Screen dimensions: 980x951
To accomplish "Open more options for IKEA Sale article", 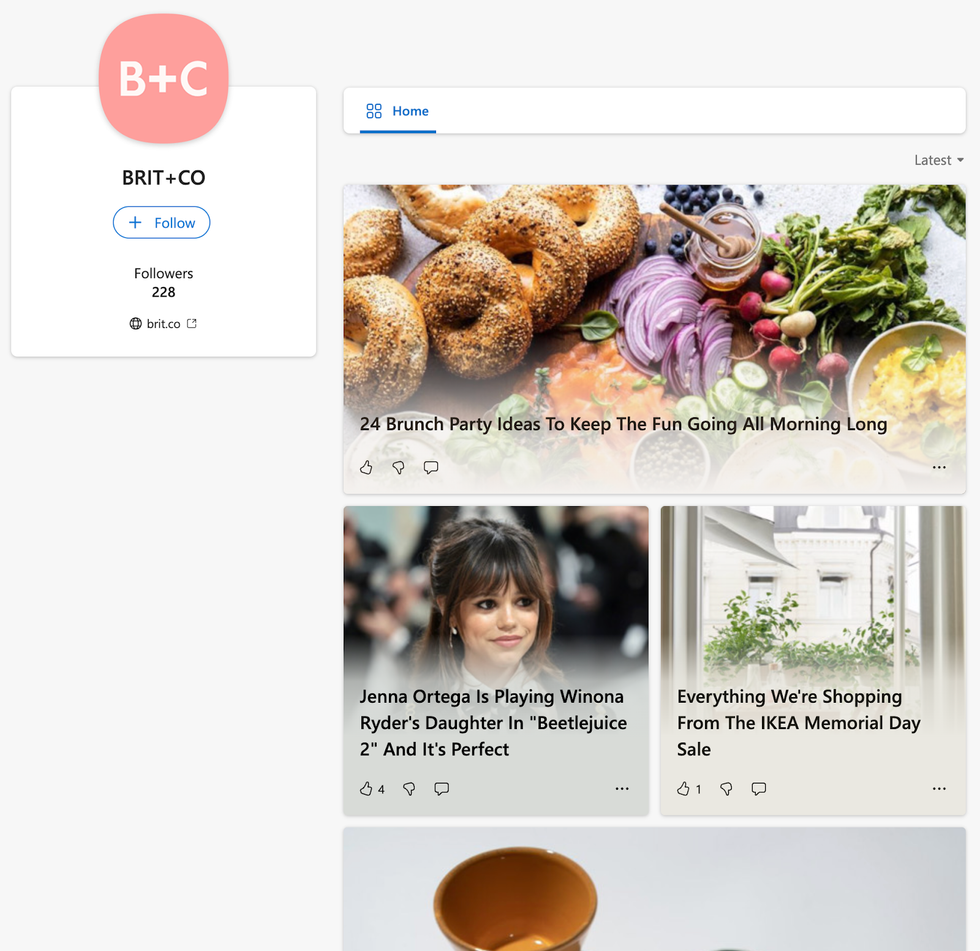I will point(939,789).
